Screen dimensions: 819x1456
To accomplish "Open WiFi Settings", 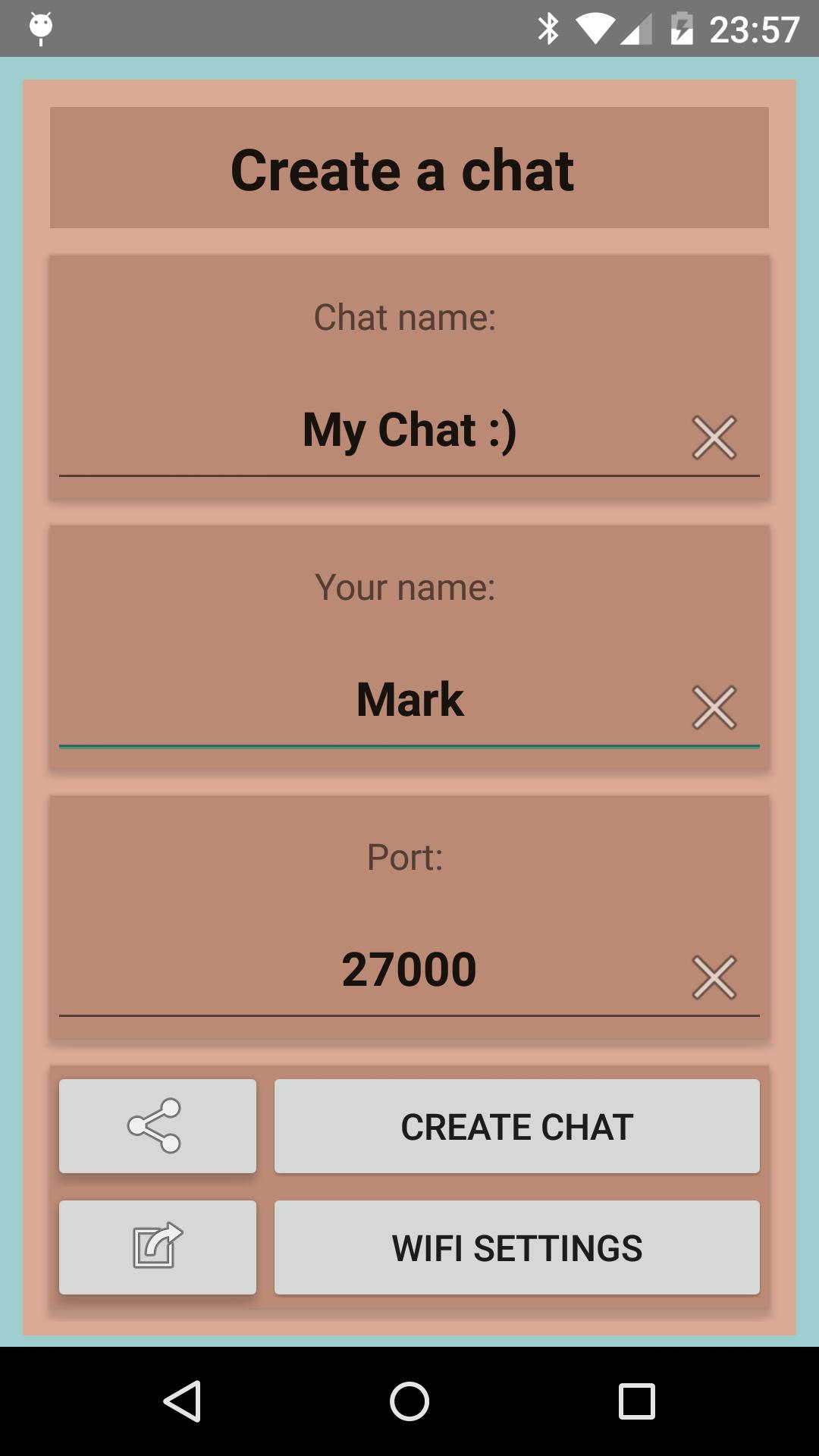I will (x=516, y=1247).
